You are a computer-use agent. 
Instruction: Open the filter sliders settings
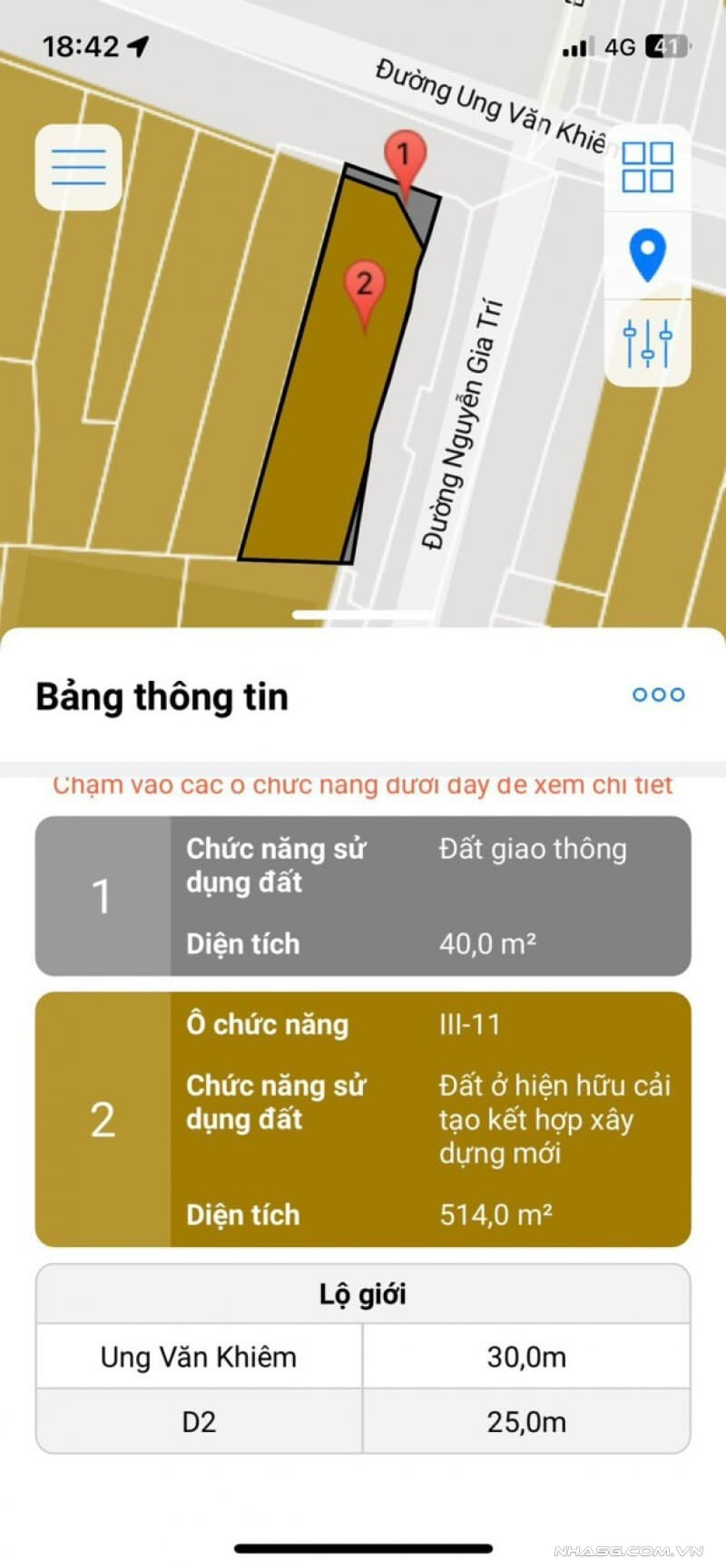click(647, 343)
